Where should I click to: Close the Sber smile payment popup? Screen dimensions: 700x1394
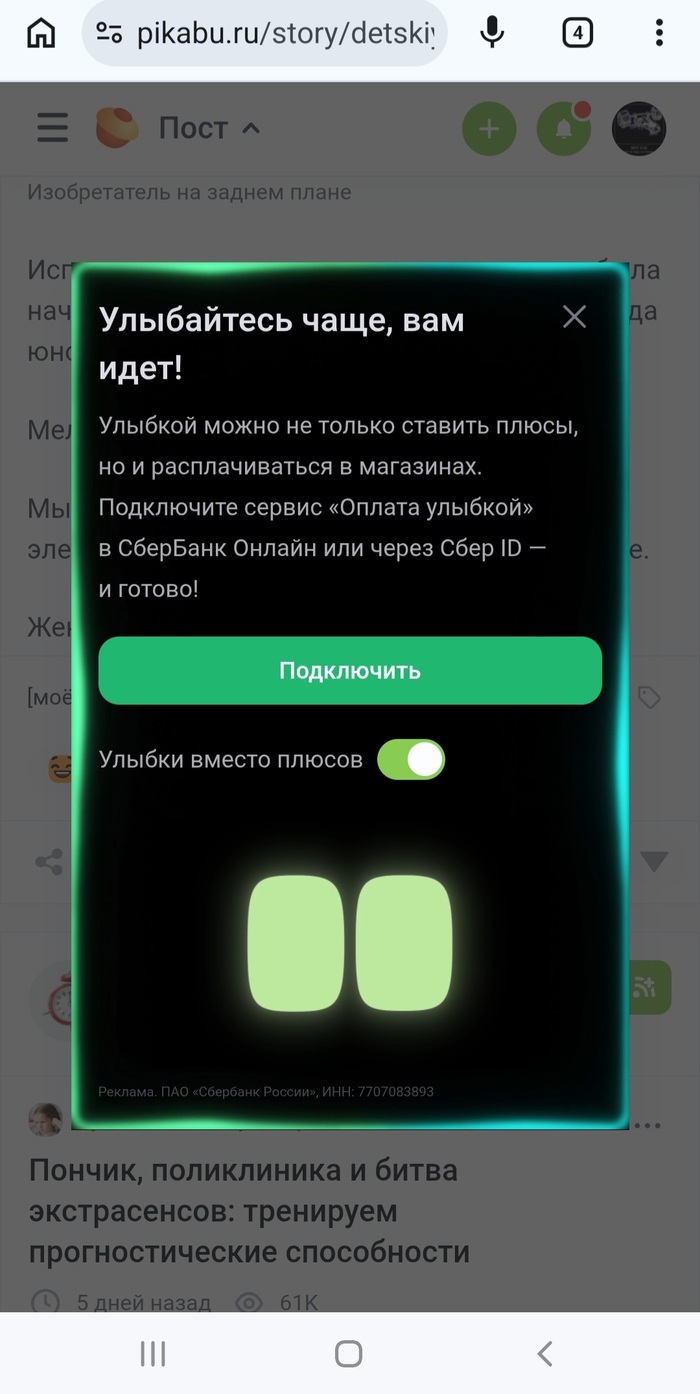pos(574,317)
